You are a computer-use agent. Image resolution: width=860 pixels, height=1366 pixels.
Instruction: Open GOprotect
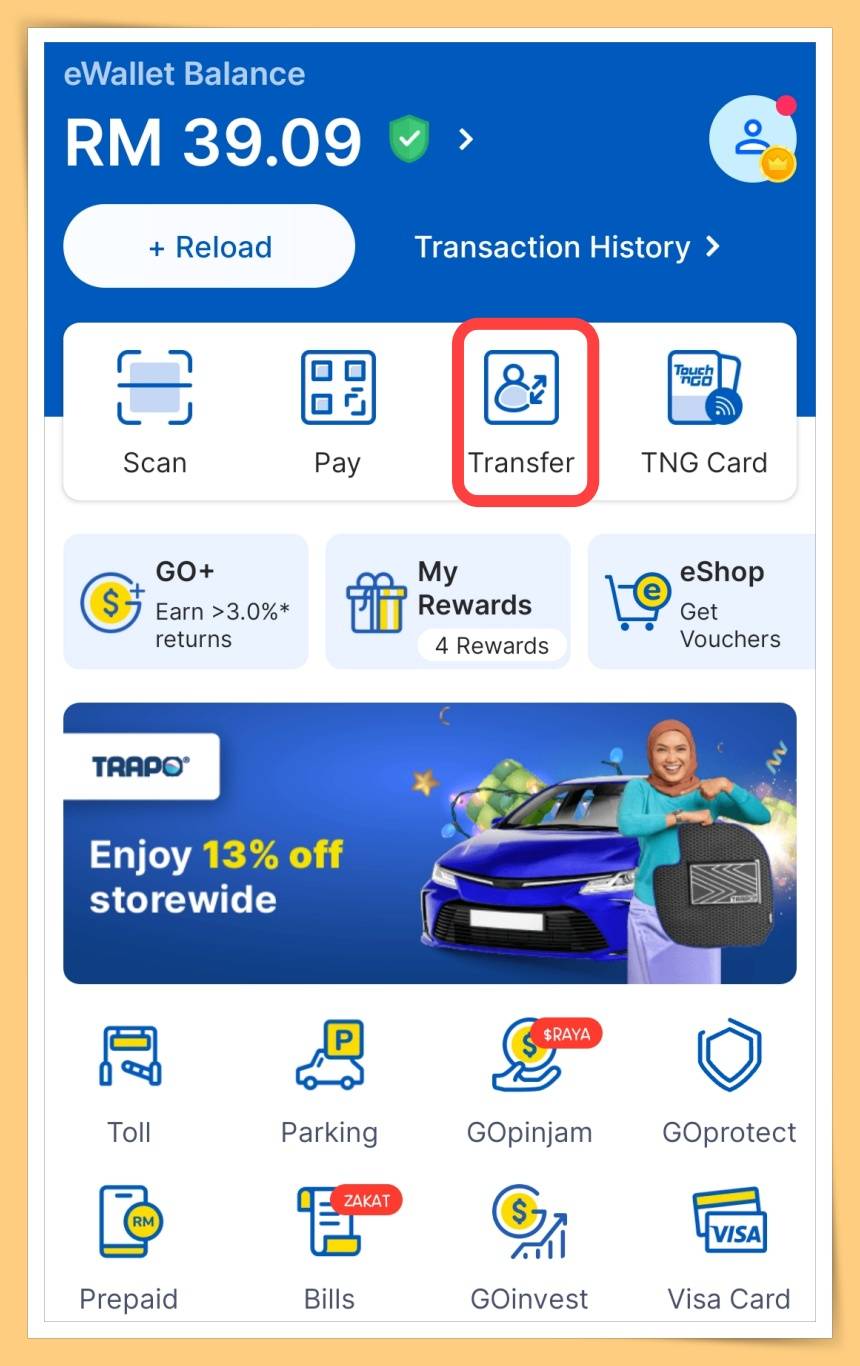(729, 1080)
